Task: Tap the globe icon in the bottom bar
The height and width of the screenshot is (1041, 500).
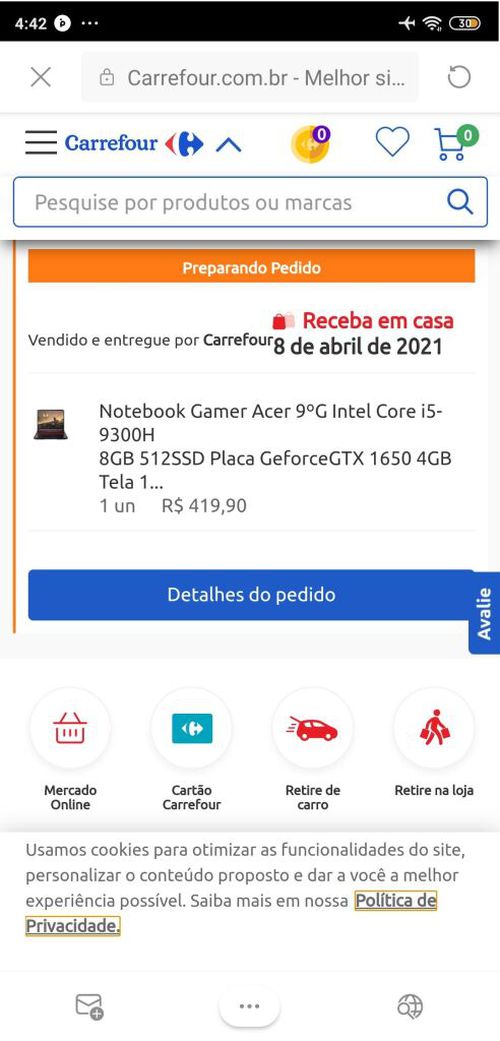Action: (410, 1006)
